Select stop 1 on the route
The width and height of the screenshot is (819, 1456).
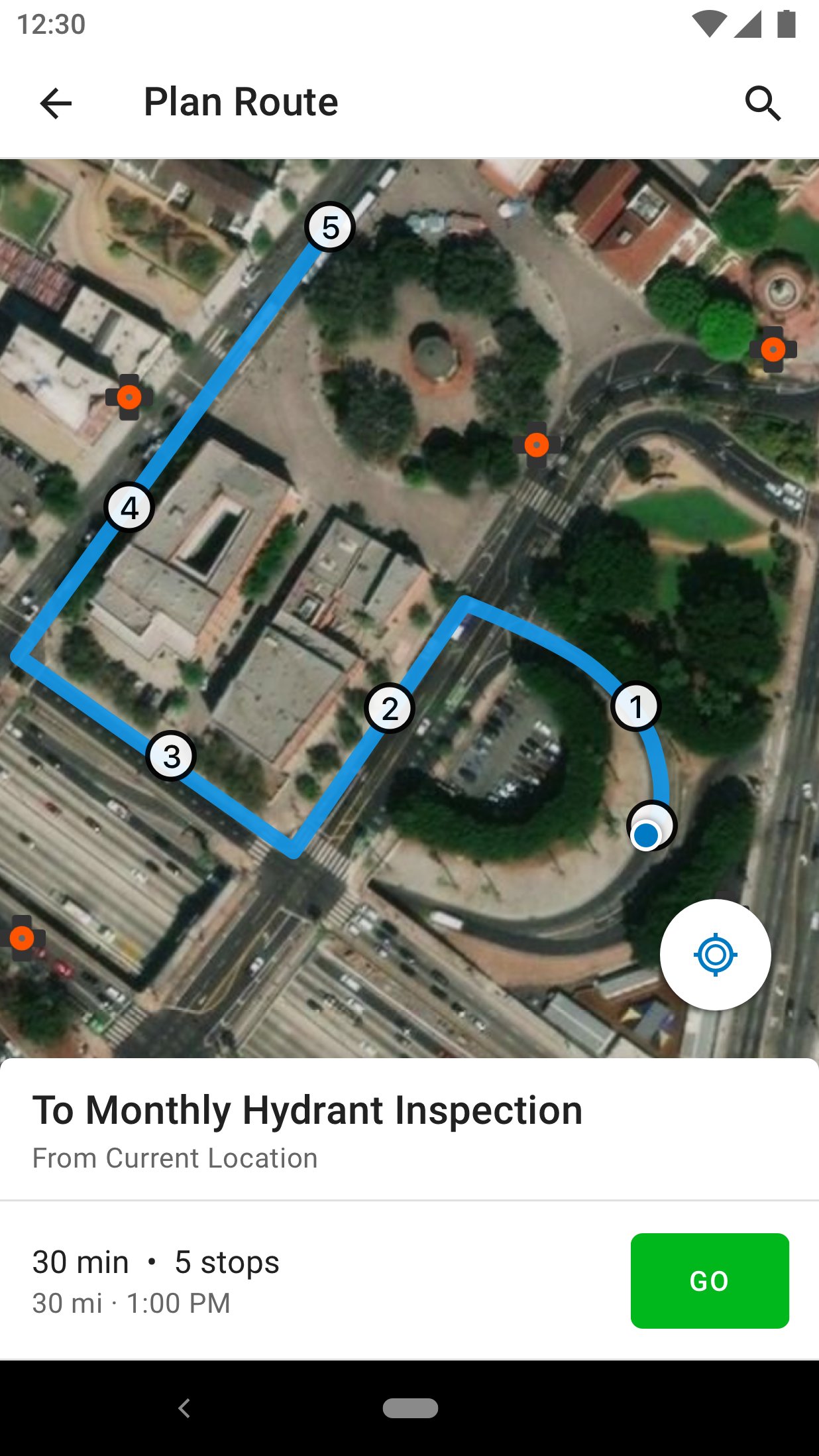[x=636, y=706]
